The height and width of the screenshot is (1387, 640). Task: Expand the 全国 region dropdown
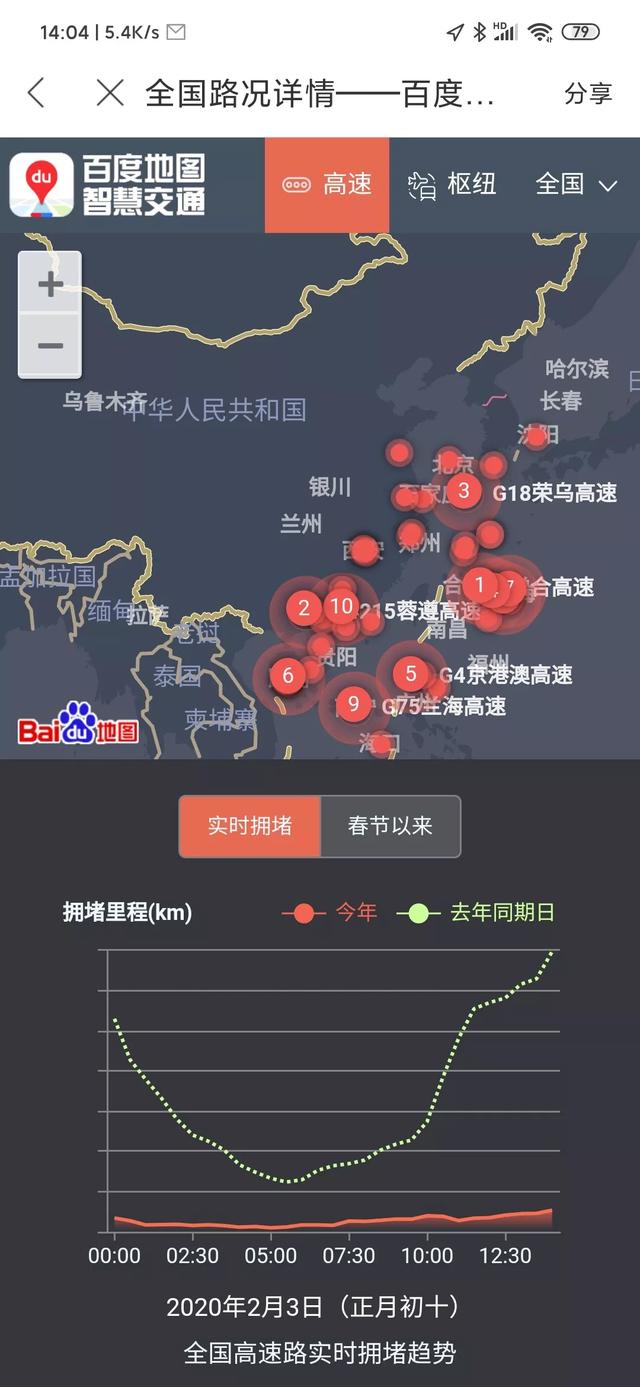click(576, 185)
